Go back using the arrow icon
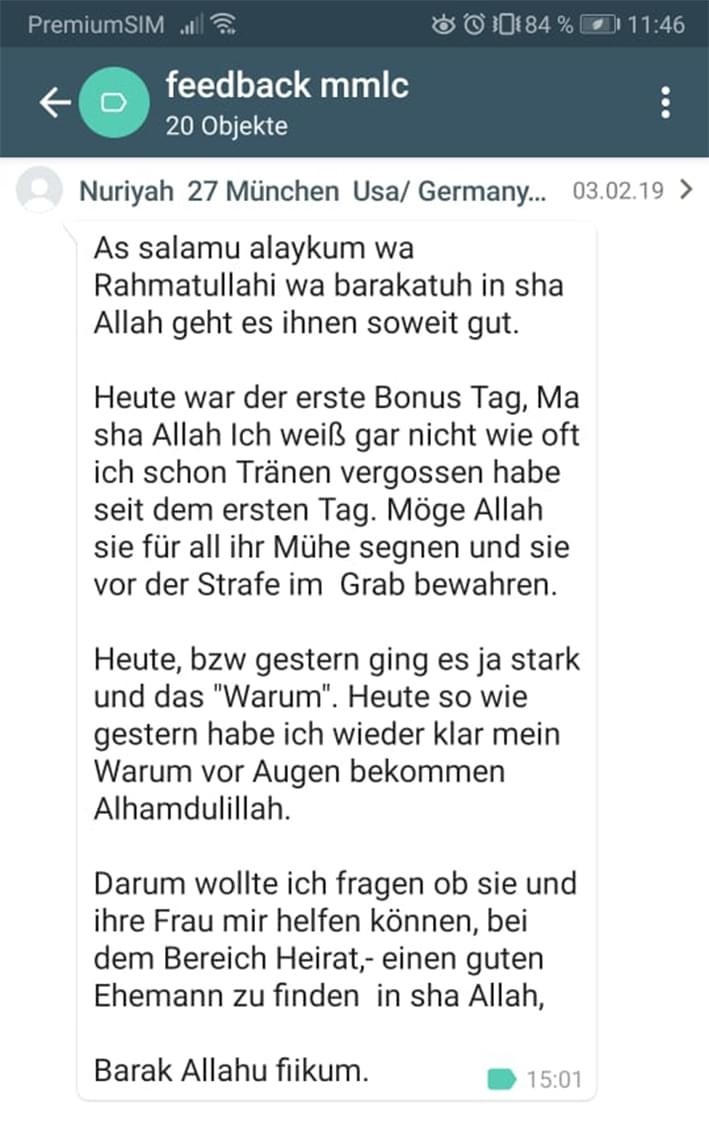This screenshot has width=709, height=1136. click(x=55, y=102)
